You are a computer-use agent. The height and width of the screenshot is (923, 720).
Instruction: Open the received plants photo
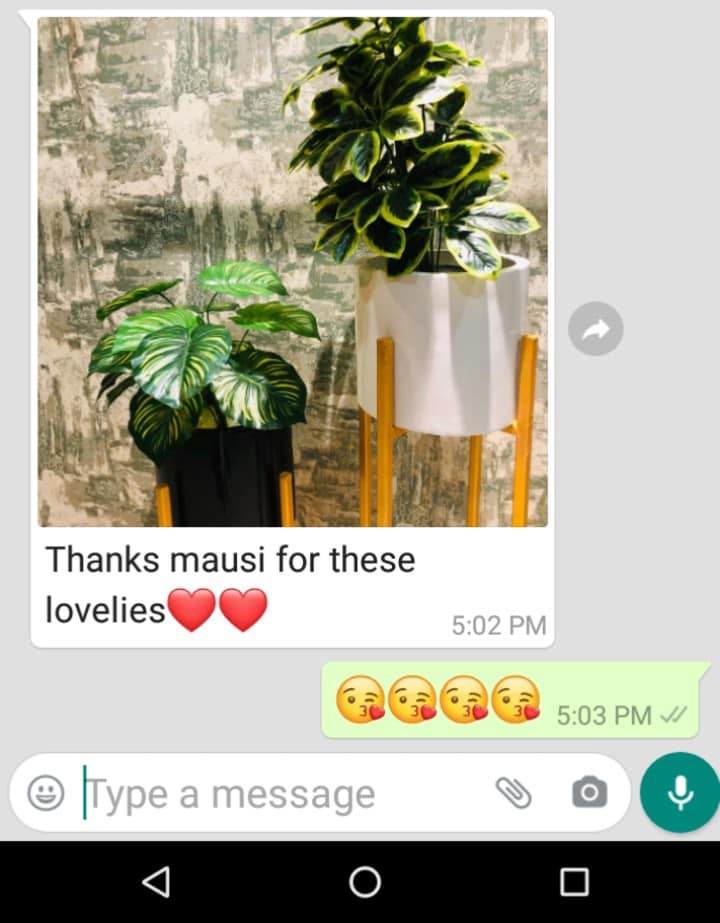[x=292, y=270]
